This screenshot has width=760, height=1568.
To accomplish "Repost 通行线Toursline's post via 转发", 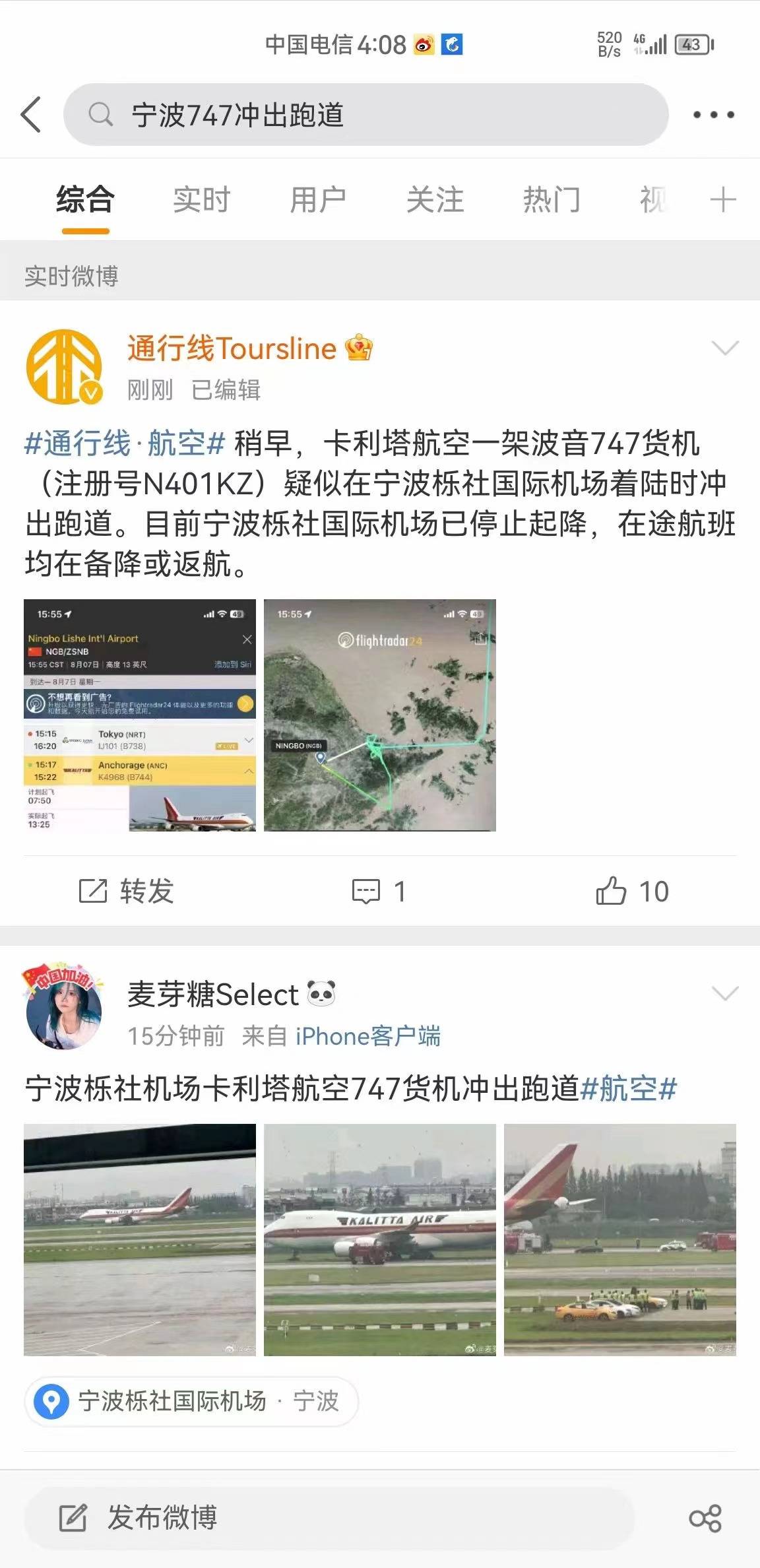I will point(127,891).
